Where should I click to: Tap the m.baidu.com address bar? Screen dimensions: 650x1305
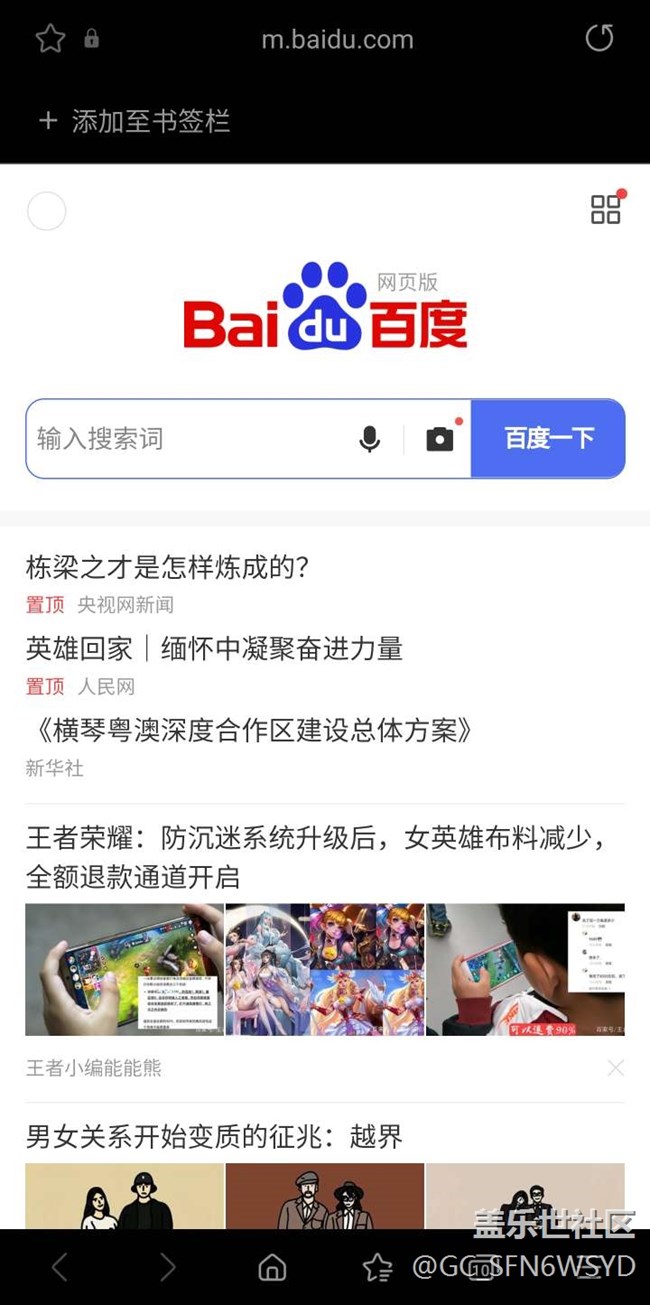coord(337,40)
